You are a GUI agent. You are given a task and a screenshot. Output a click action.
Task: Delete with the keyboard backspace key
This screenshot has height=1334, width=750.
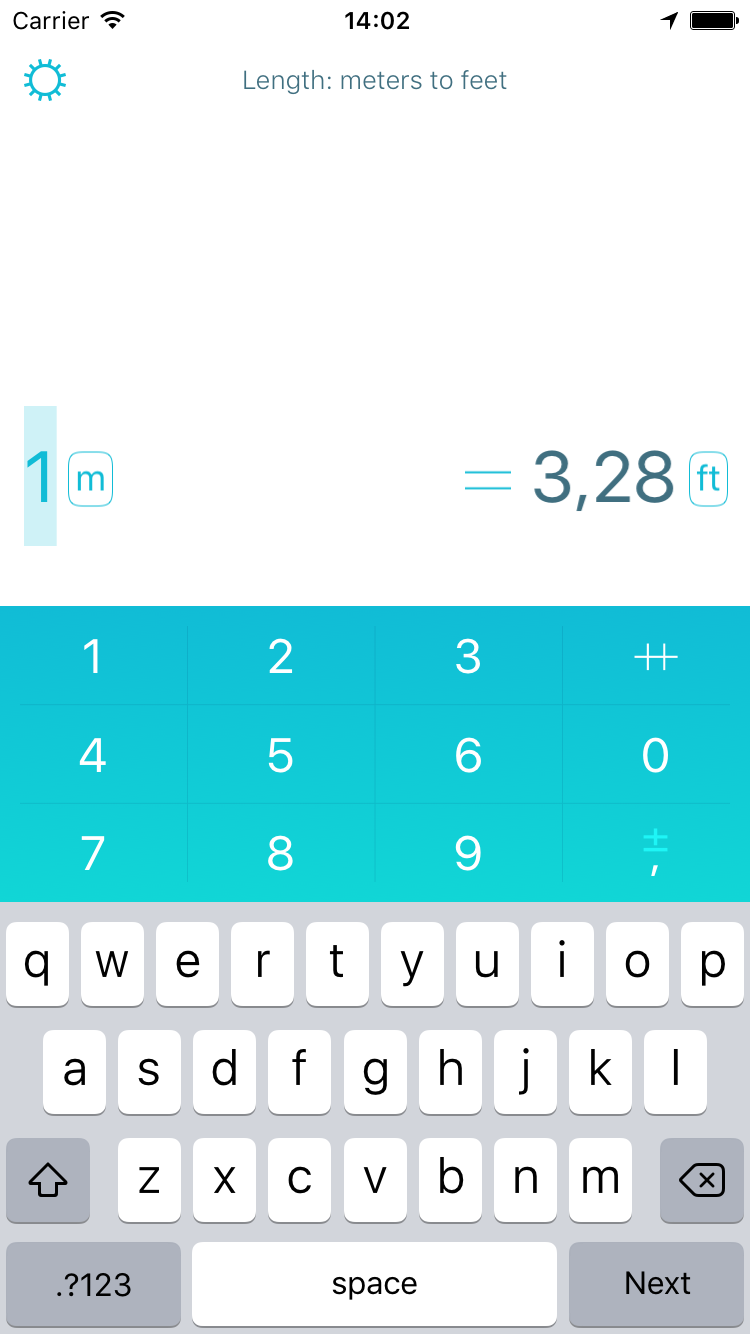(x=702, y=1181)
